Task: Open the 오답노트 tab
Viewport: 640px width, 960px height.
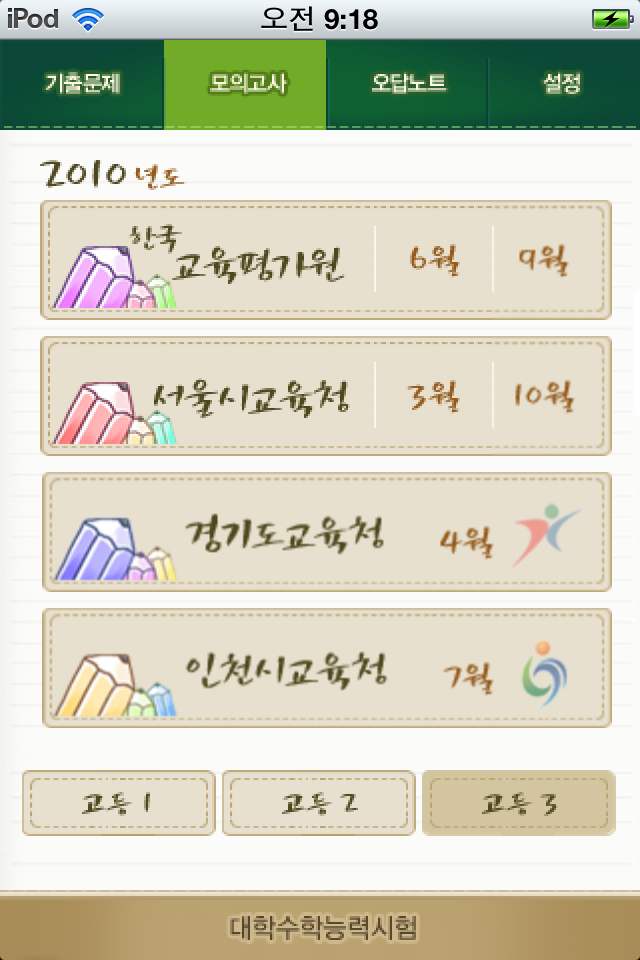Action: (408, 84)
